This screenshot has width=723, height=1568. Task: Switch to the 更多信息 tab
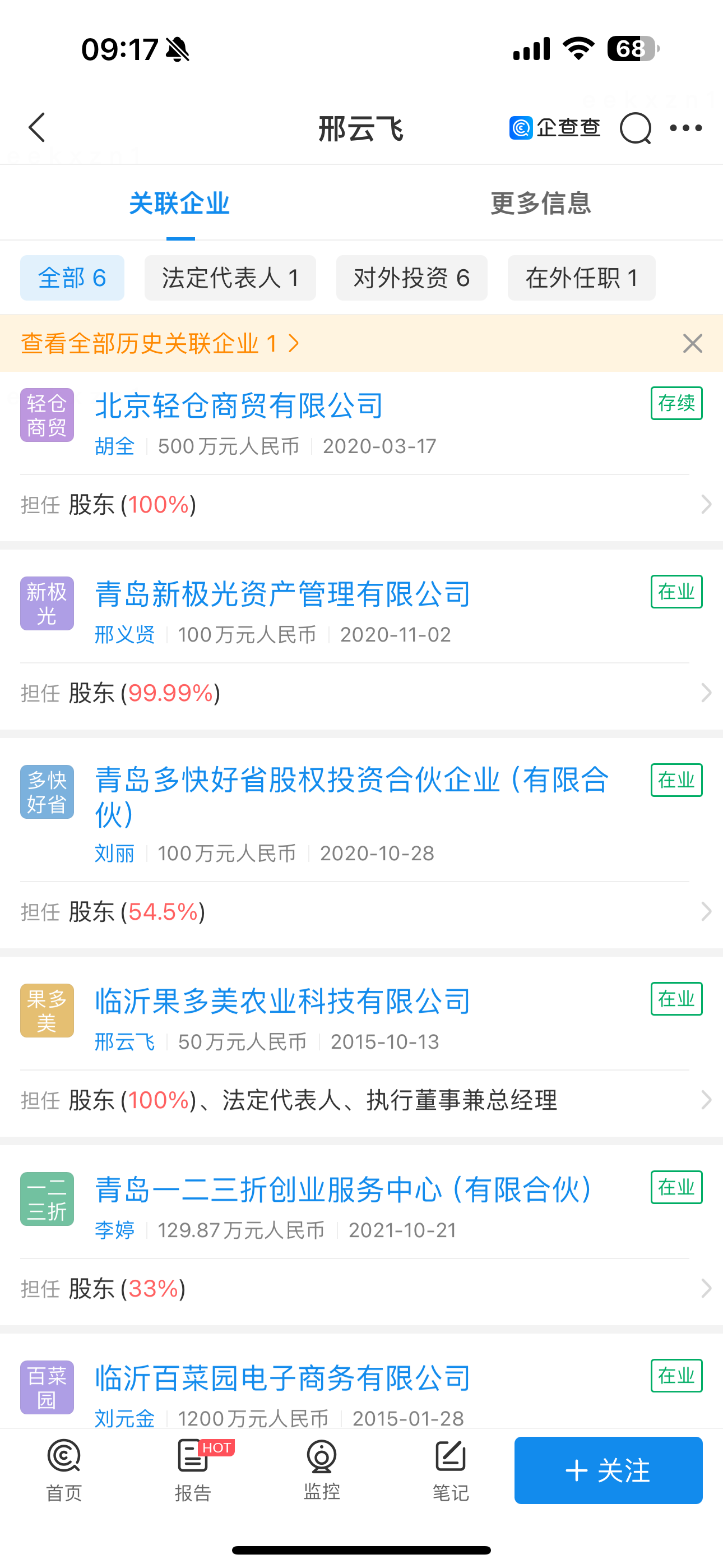(540, 204)
